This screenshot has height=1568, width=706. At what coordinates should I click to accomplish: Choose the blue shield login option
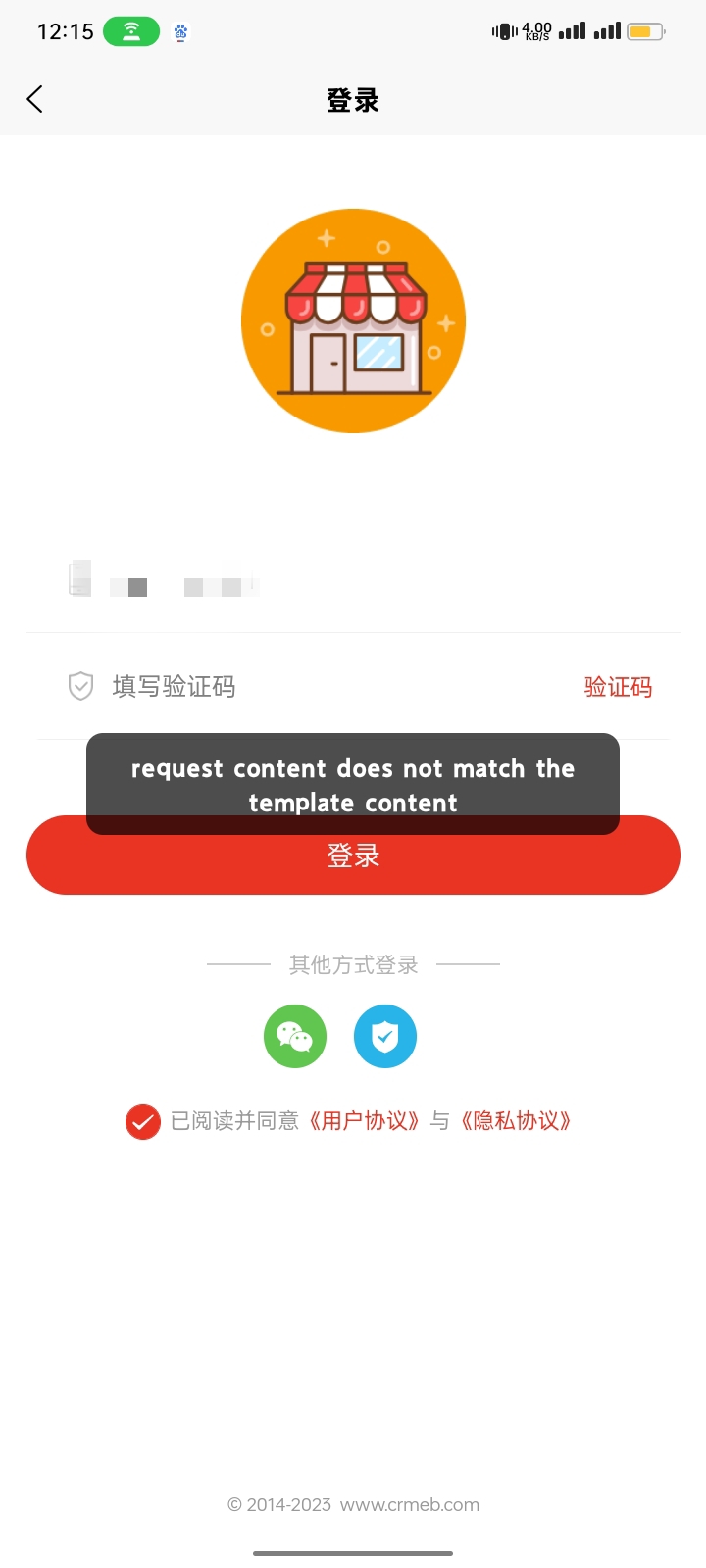[x=385, y=1036]
